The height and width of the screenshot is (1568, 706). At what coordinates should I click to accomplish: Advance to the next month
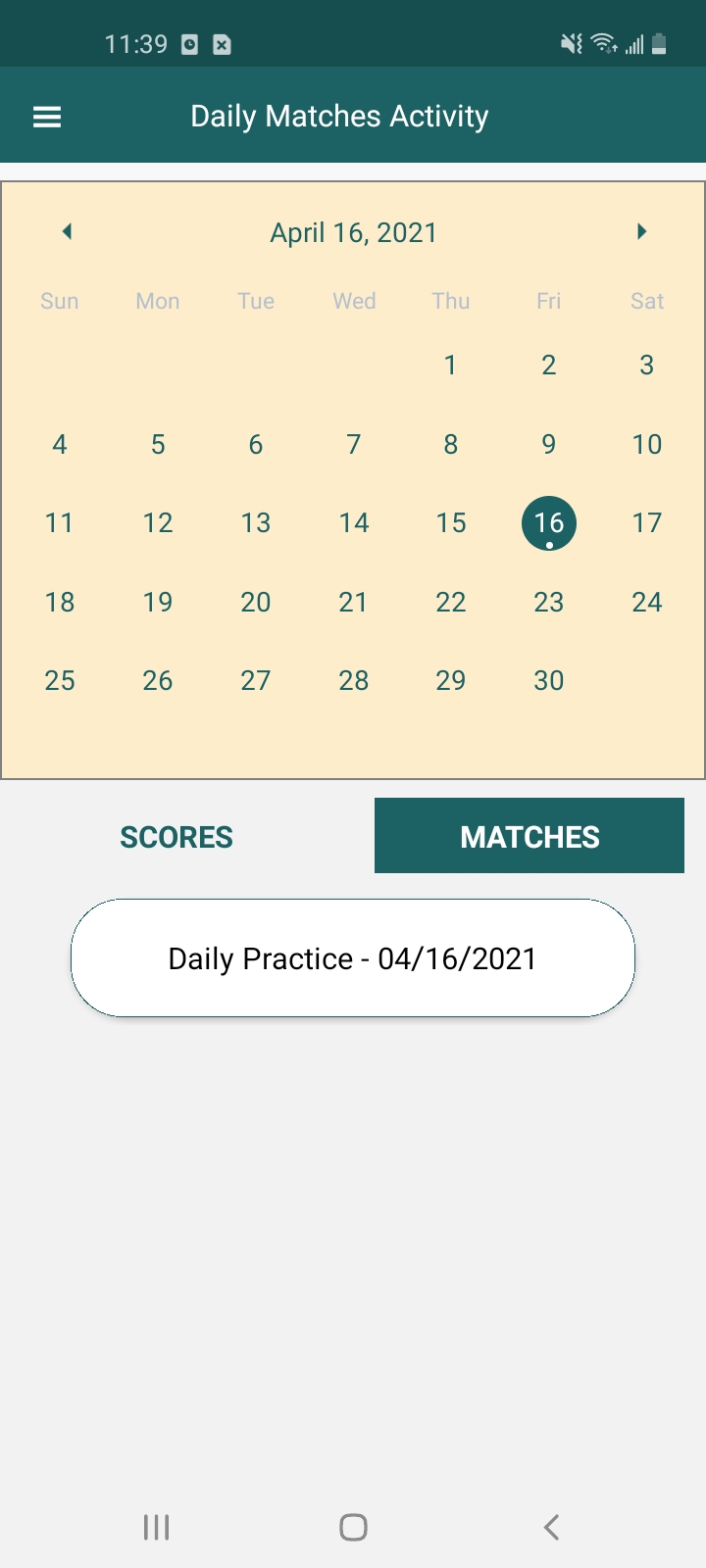click(641, 232)
